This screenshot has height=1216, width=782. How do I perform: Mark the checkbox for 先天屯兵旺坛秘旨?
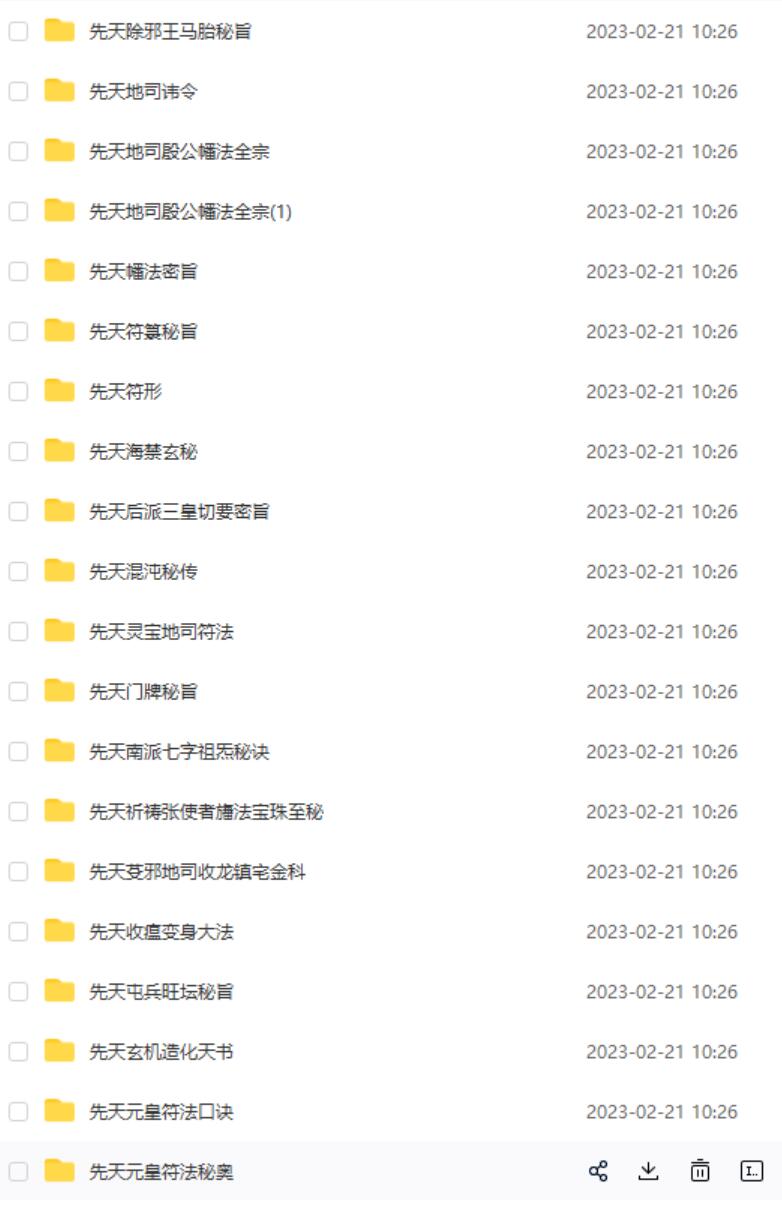(18, 992)
